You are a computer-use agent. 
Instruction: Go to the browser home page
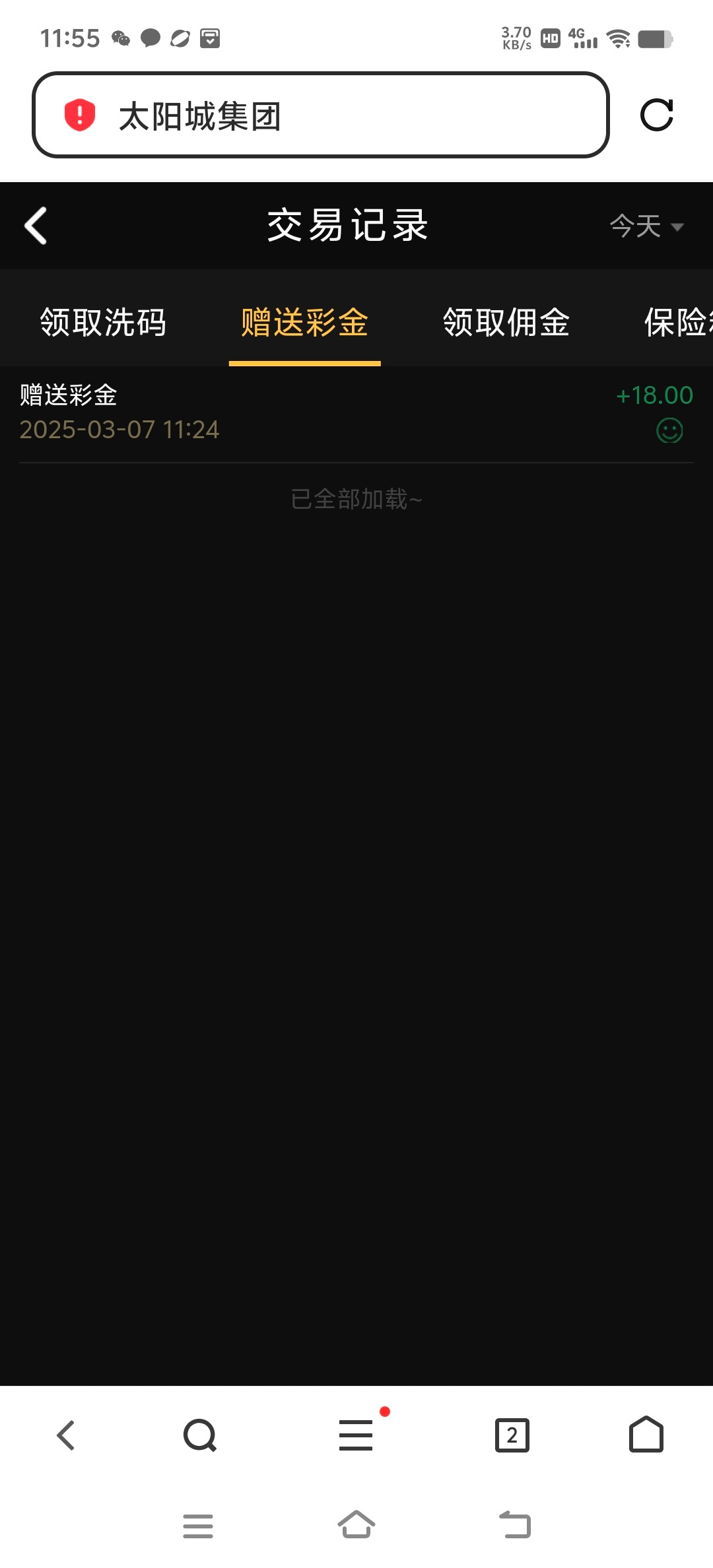point(646,1435)
